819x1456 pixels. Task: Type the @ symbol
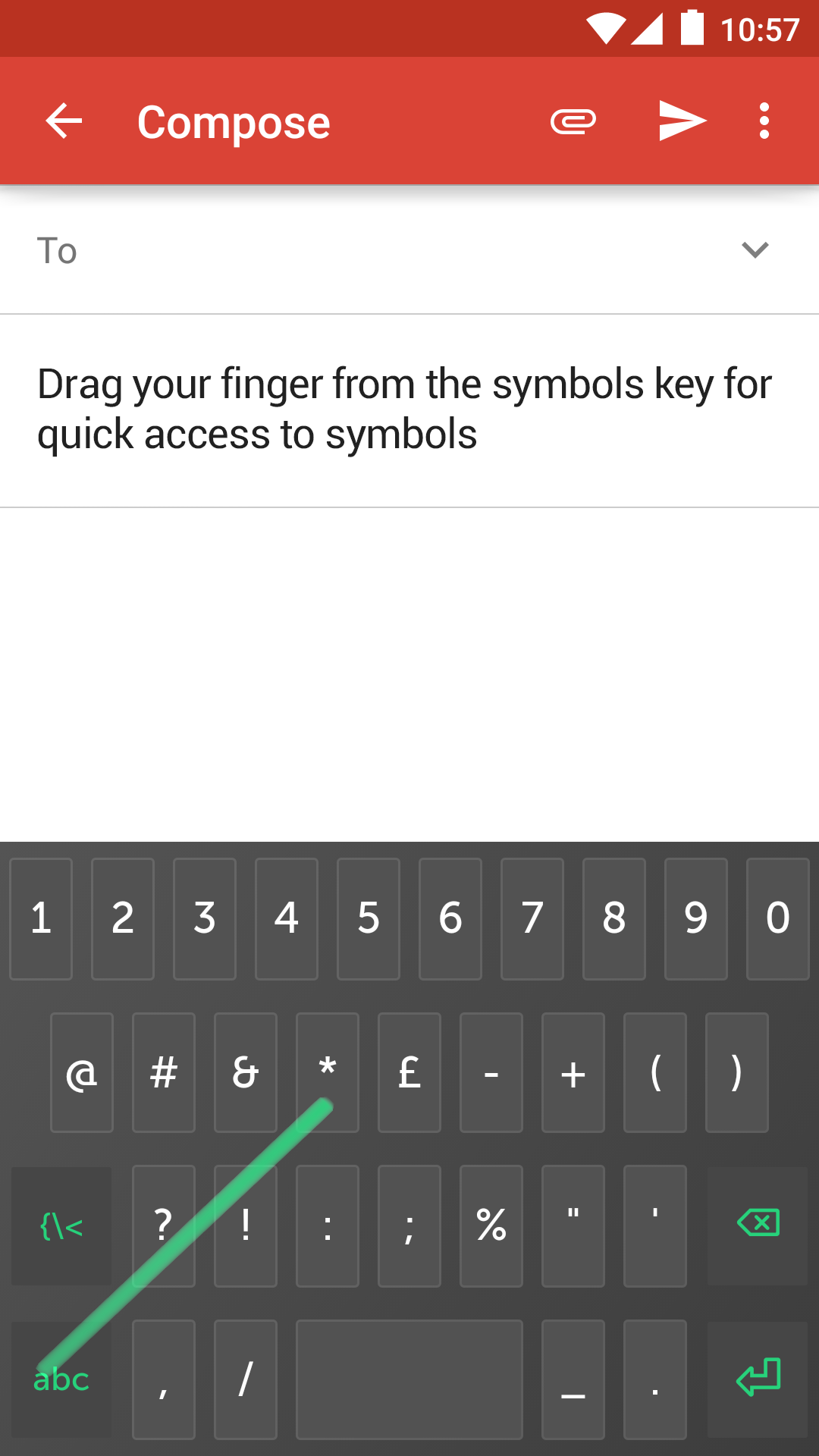[82, 1072]
